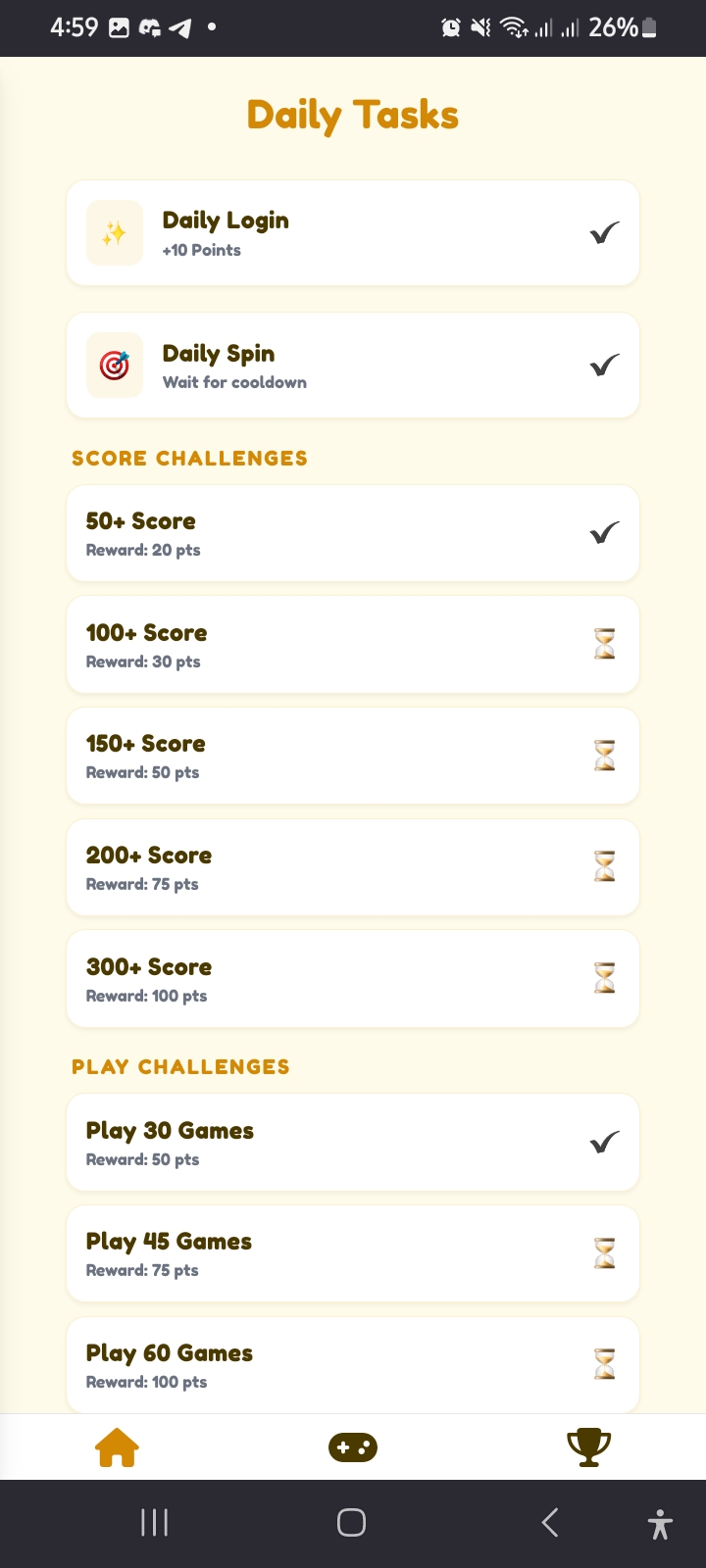The image size is (706, 1568).
Task: Tap the 200+ Score challenge card
Action: [x=353, y=867]
